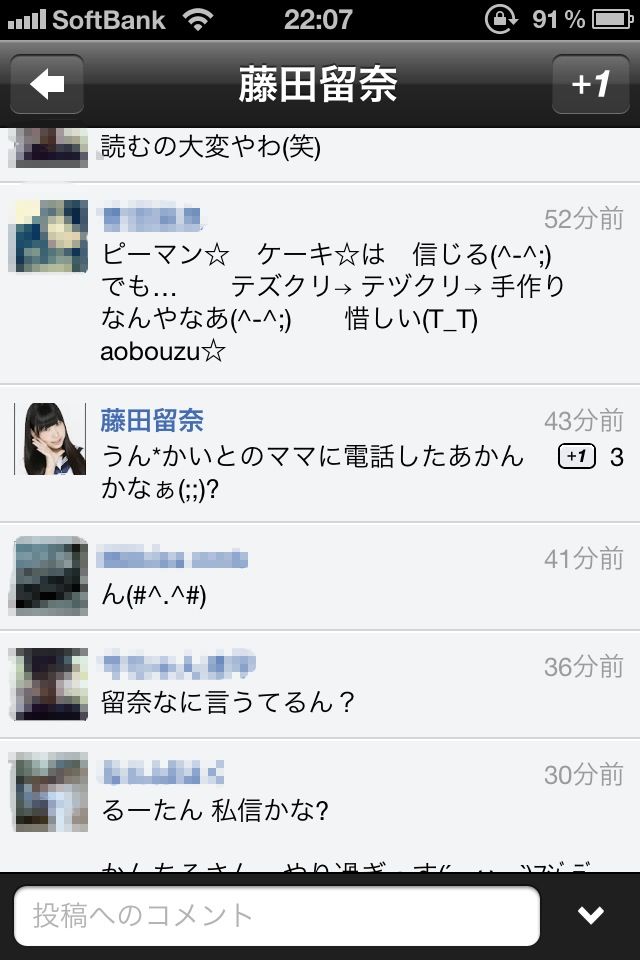The height and width of the screenshot is (960, 640).
Task: Tap the +1 button in the header
Action: 590,84
